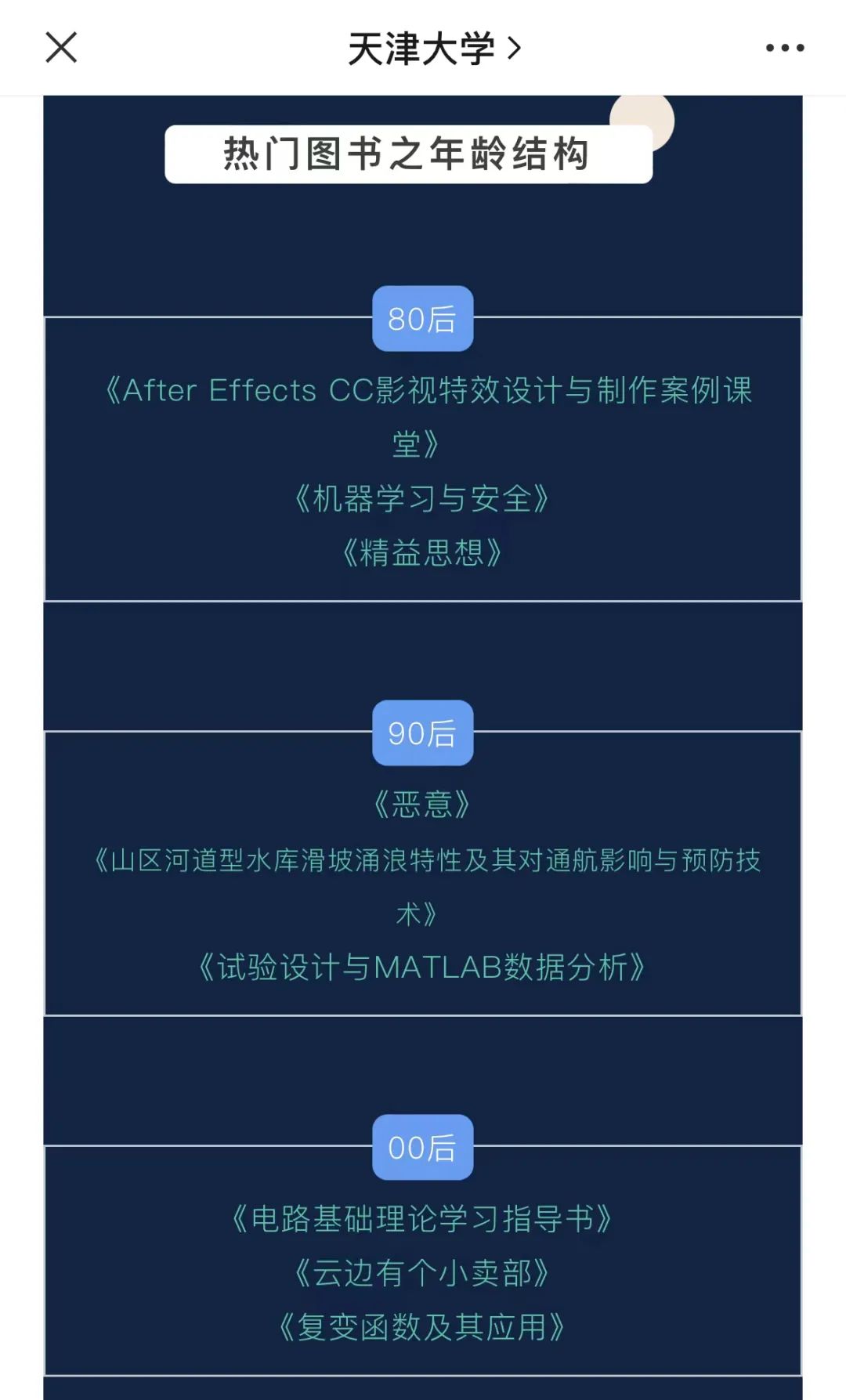Open 《复变函数及其应用》
Screen dimensions: 846x1400
click(x=423, y=1326)
